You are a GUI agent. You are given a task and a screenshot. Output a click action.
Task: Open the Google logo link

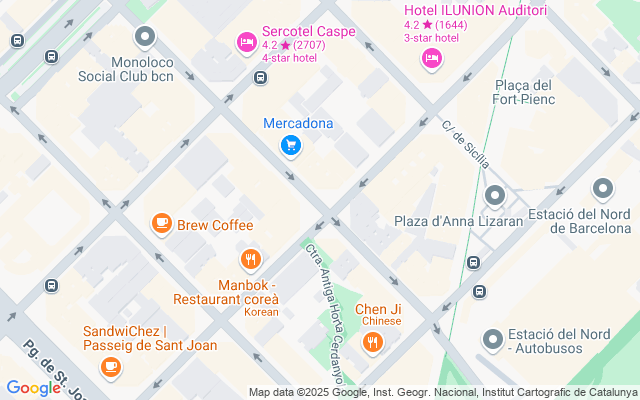pos(33,388)
